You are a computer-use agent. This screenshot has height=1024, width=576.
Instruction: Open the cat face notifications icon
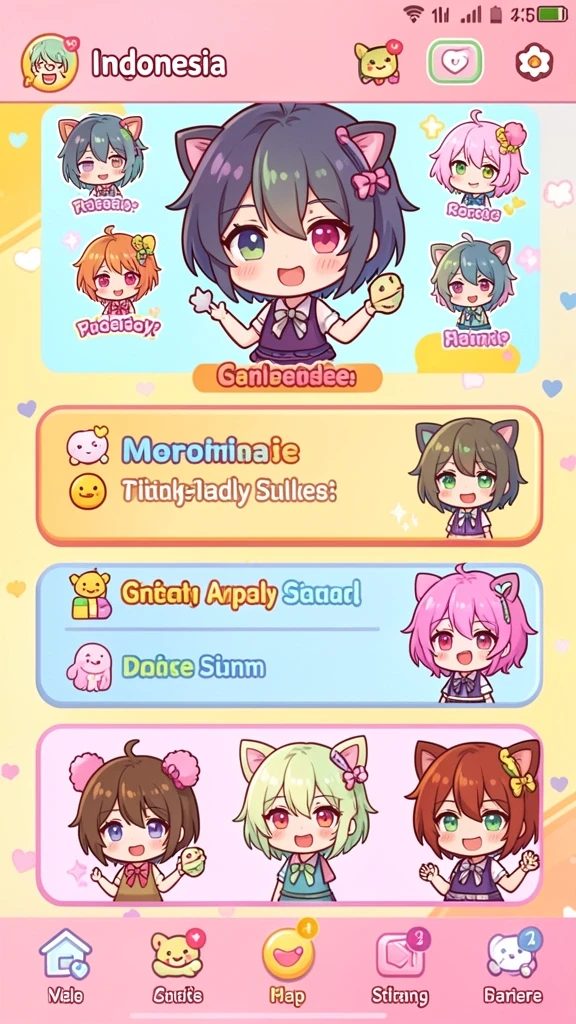click(378, 62)
